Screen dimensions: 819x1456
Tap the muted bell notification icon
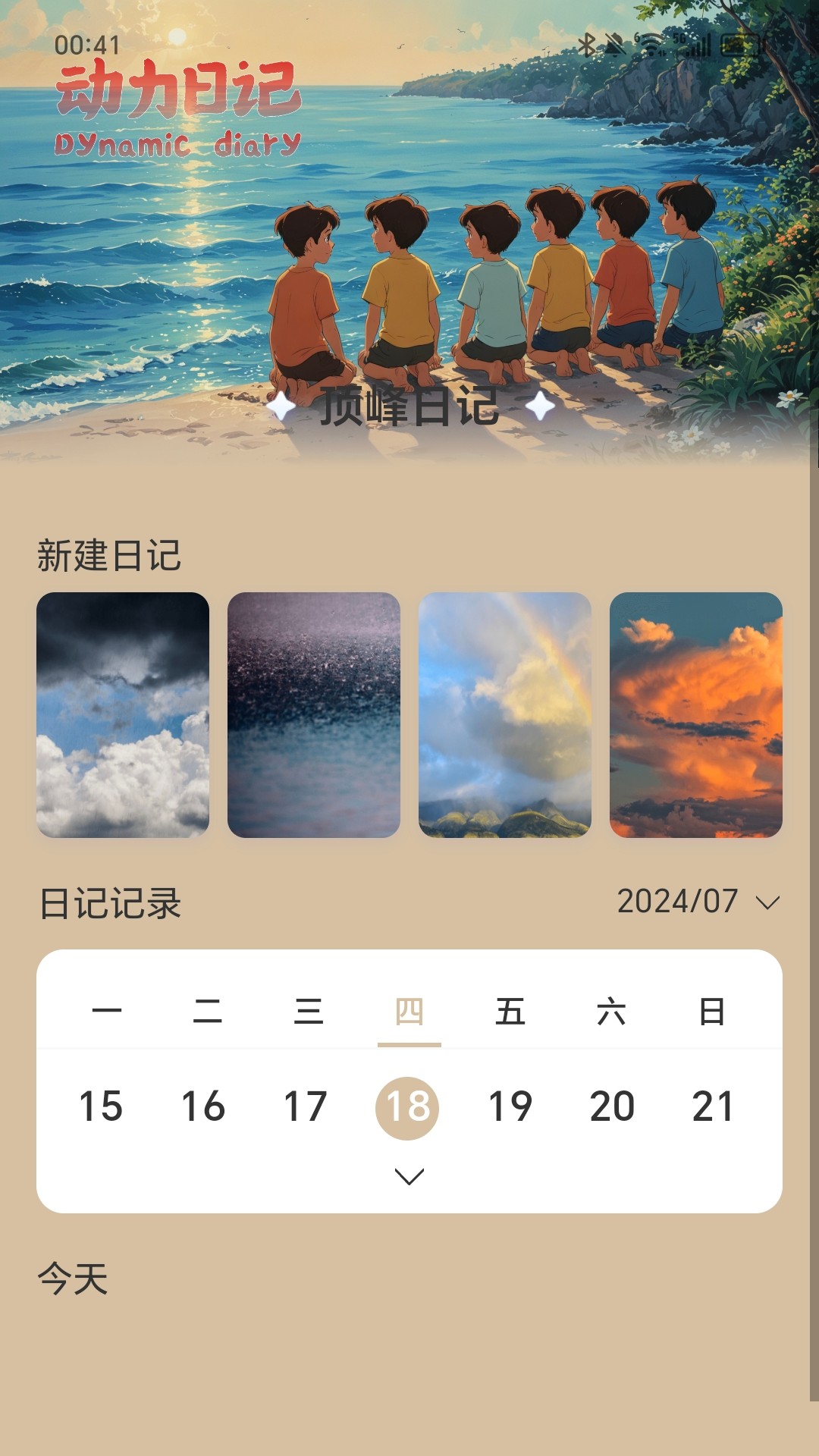(x=616, y=45)
